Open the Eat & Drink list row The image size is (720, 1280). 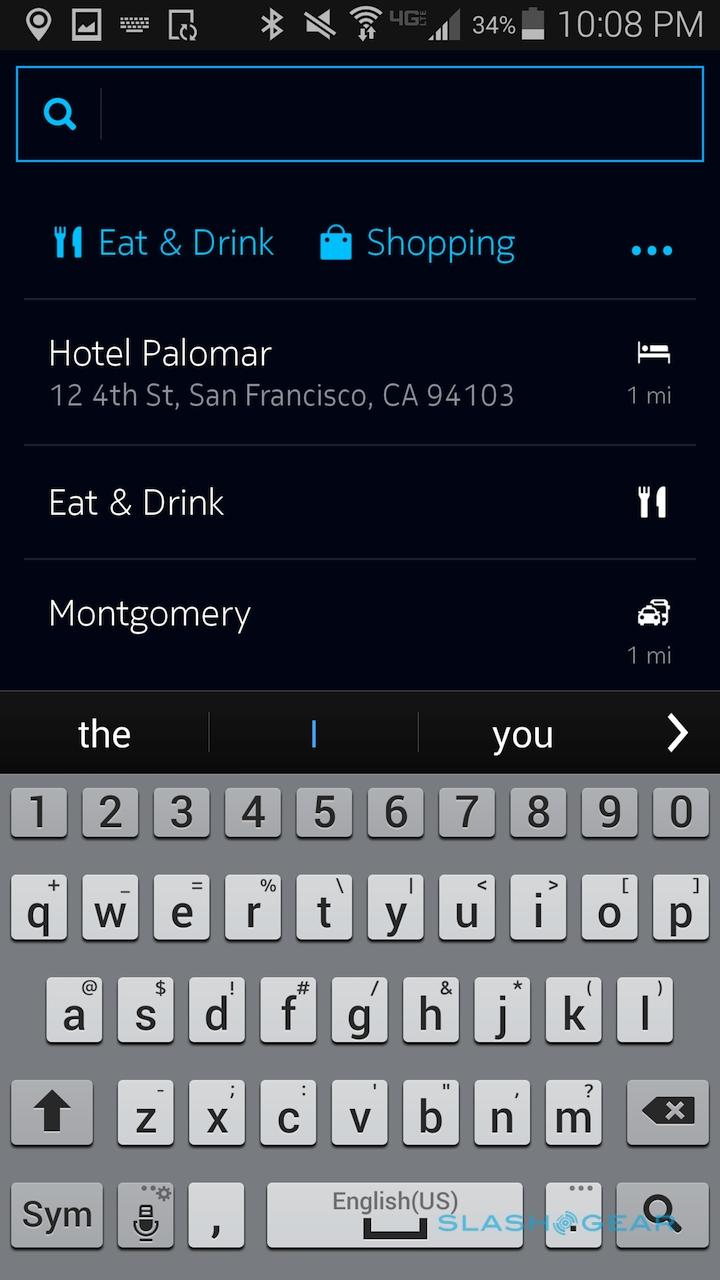(x=359, y=502)
